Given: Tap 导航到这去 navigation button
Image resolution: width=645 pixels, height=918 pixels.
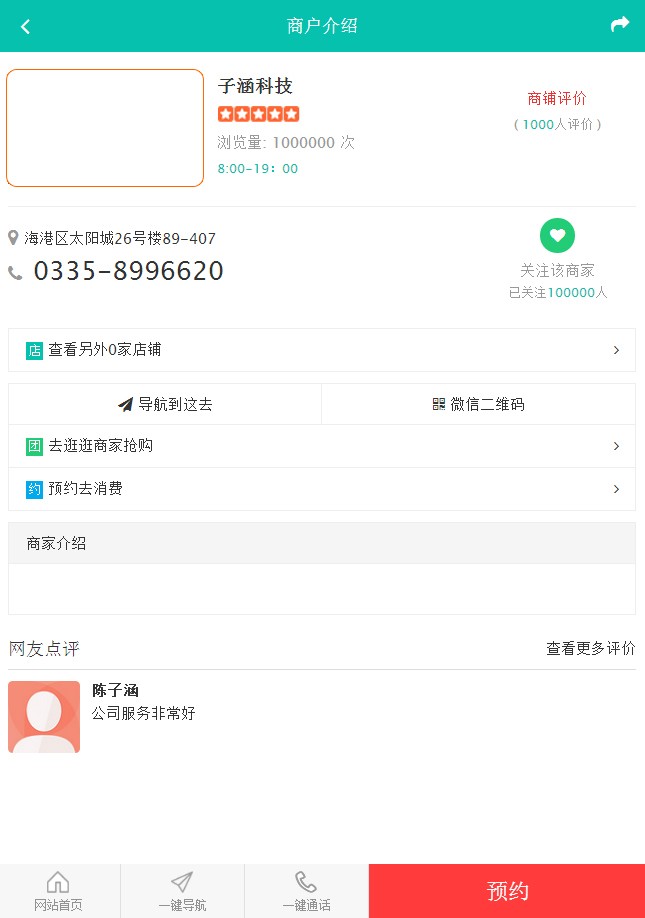Looking at the screenshot, I should [x=165, y=404].
